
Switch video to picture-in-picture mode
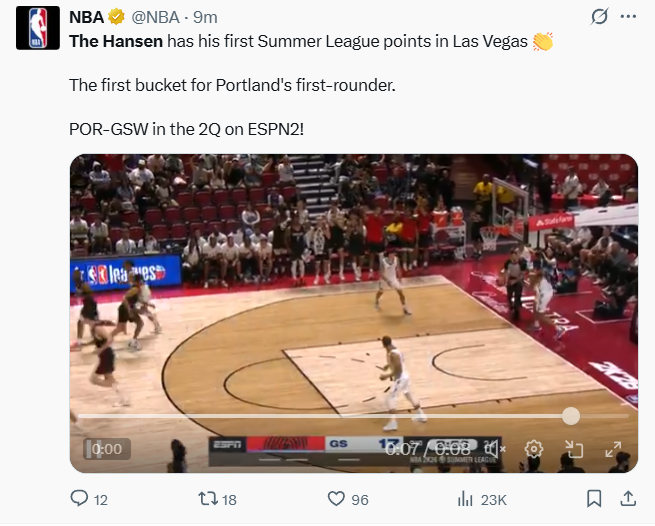(x=574, y=449)
